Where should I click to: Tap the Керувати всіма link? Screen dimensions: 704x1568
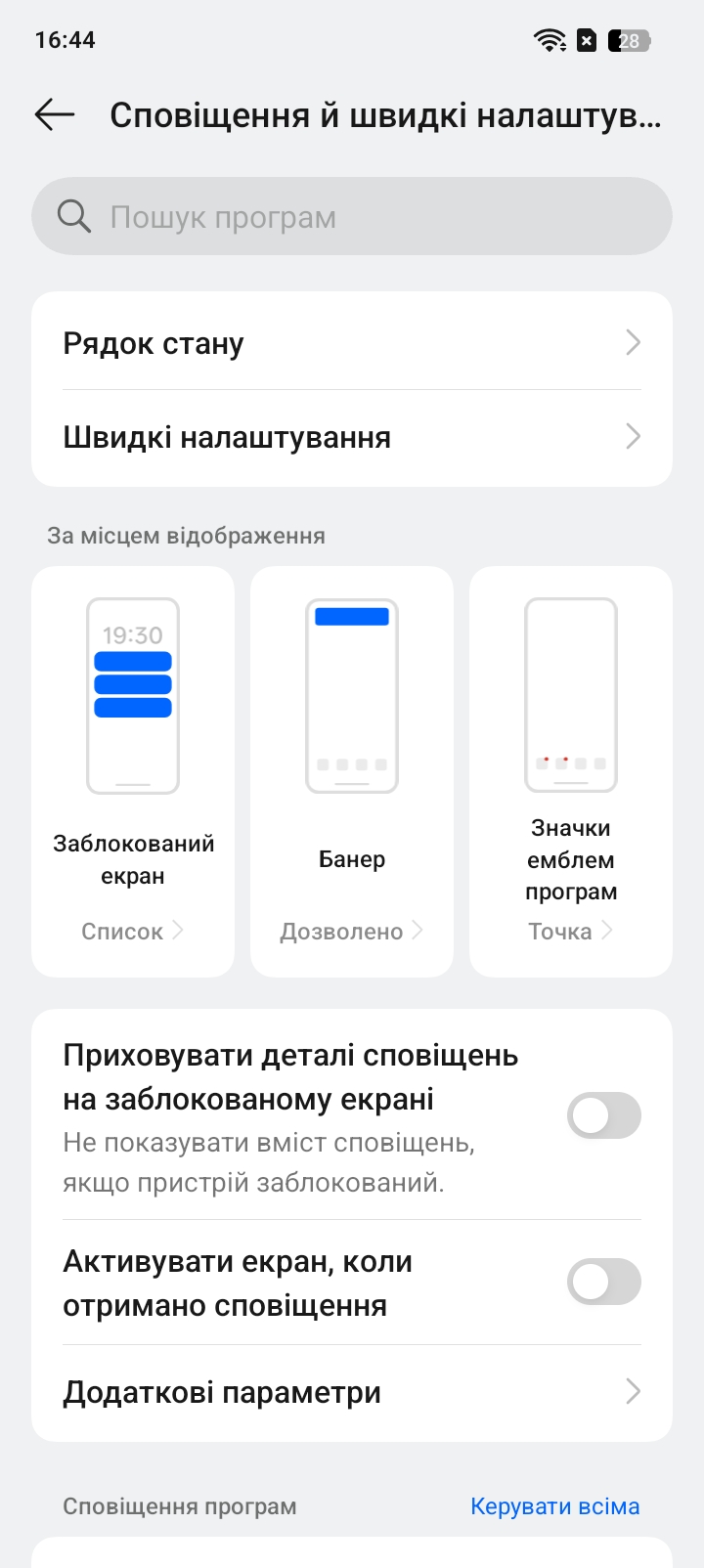[554, 1506]
